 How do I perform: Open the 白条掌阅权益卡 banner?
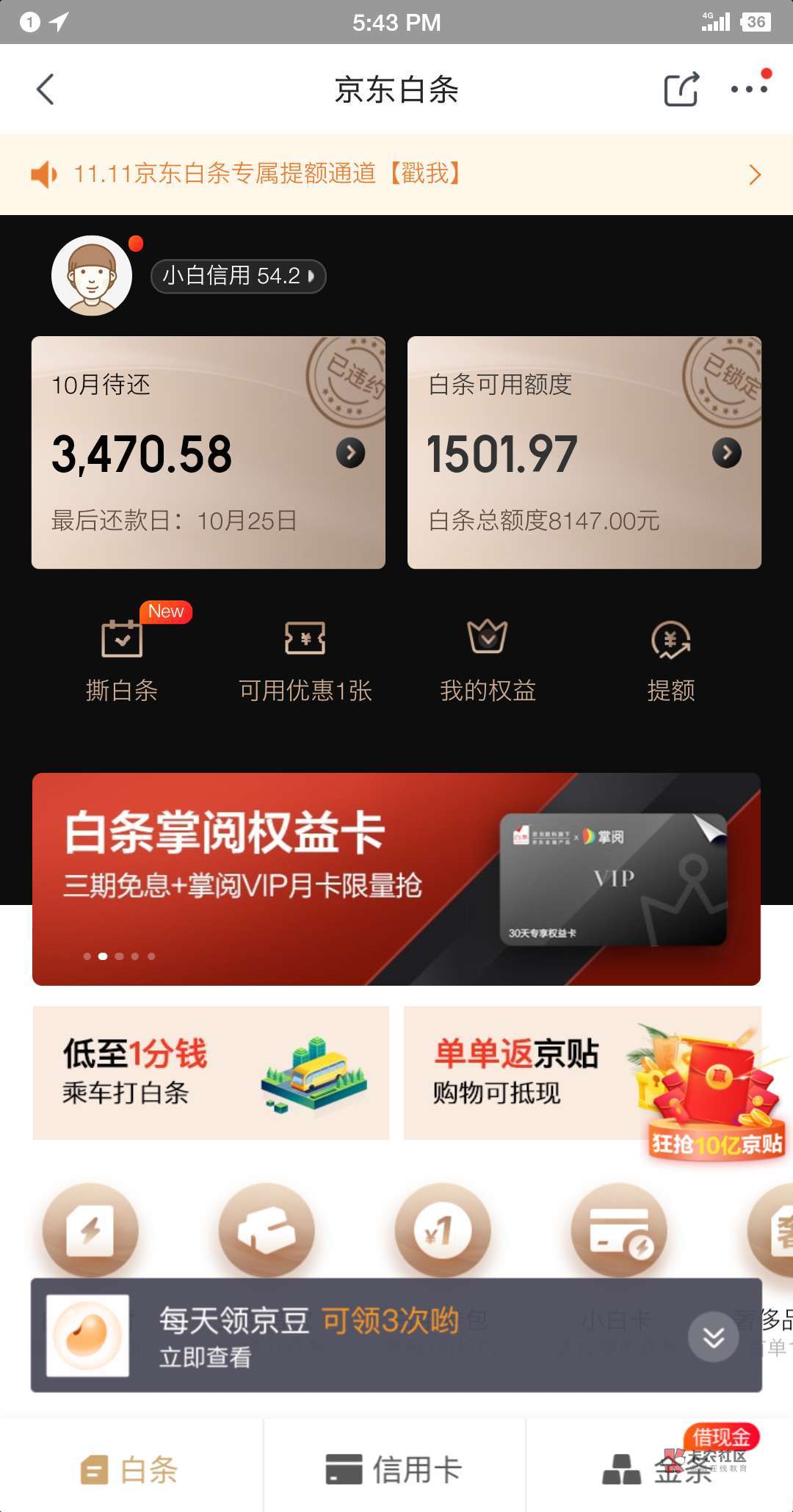[x=396, y=879]
